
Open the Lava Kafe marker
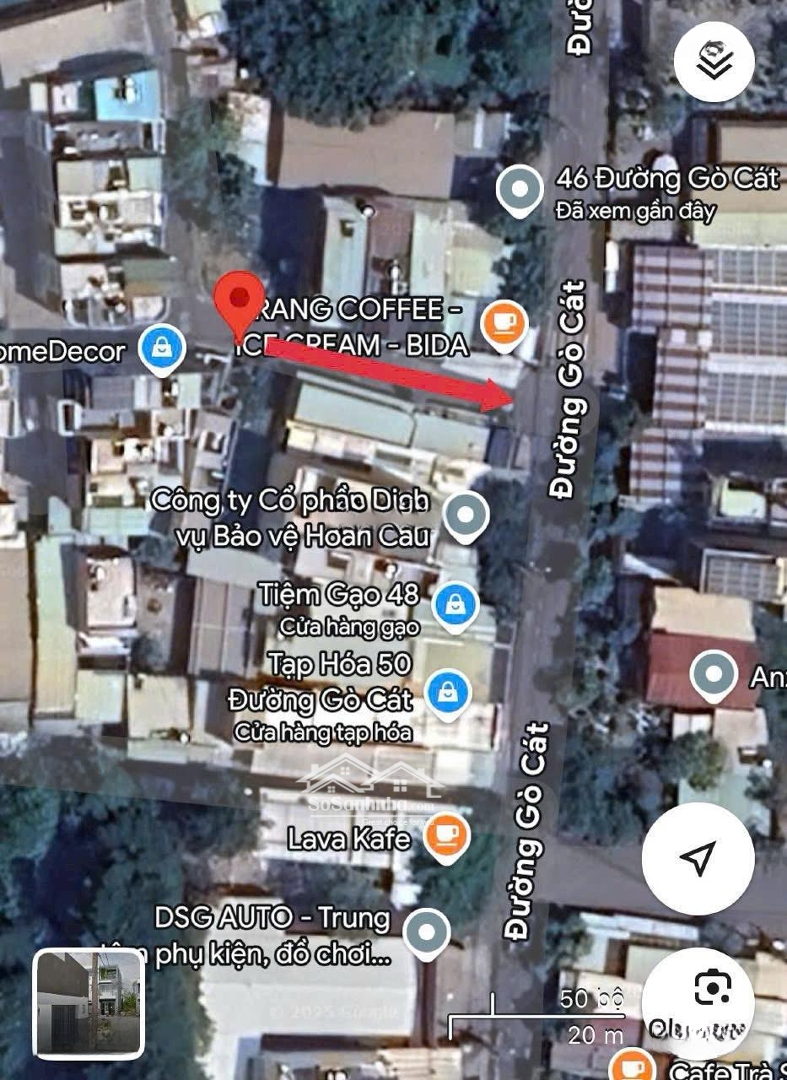click(445, 836)
